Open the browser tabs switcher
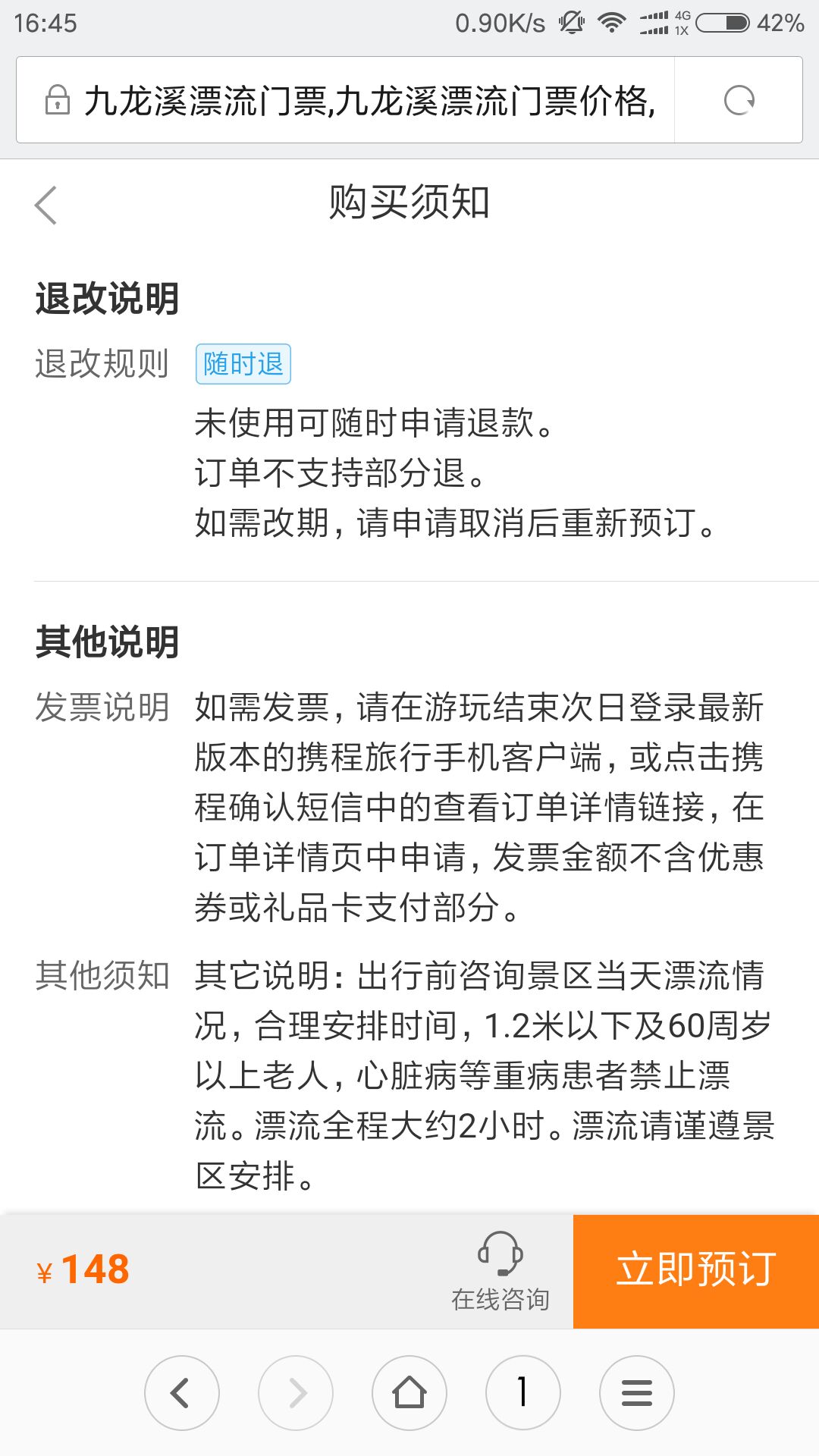The height and width of the screenshot is (1456, 819). click(522, 1392)
